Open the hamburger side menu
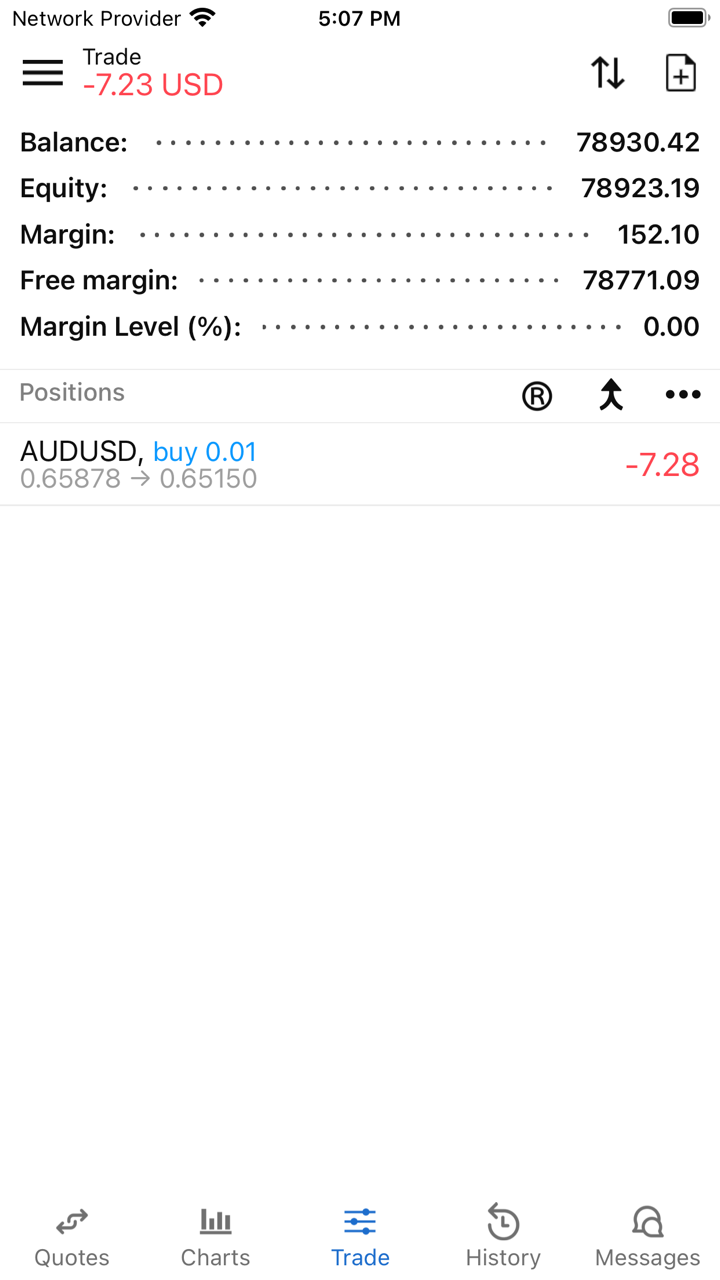The image size is (720, 1280). (43, 72)
